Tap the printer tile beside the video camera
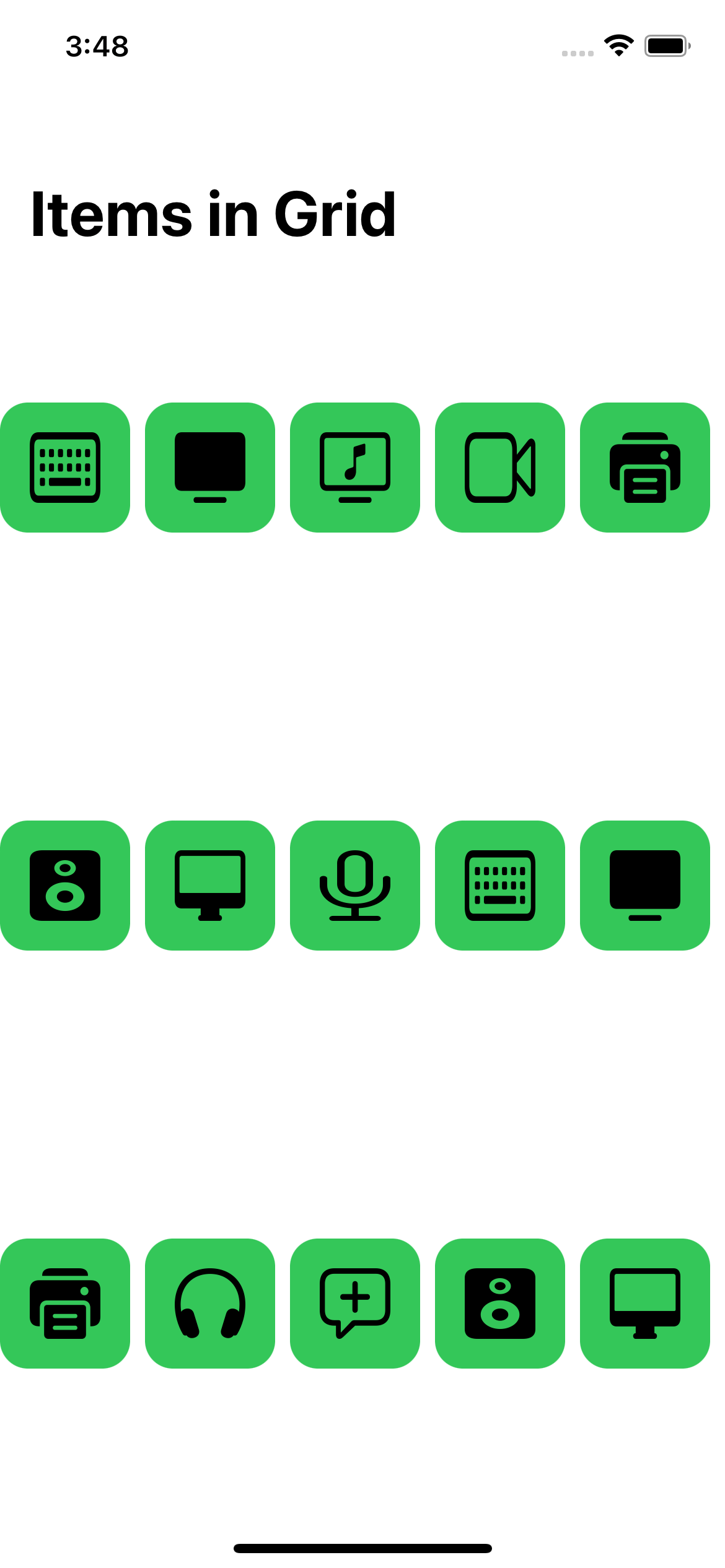The height and width of the screenshot is (1568, 725). click(x=644, y=468)
